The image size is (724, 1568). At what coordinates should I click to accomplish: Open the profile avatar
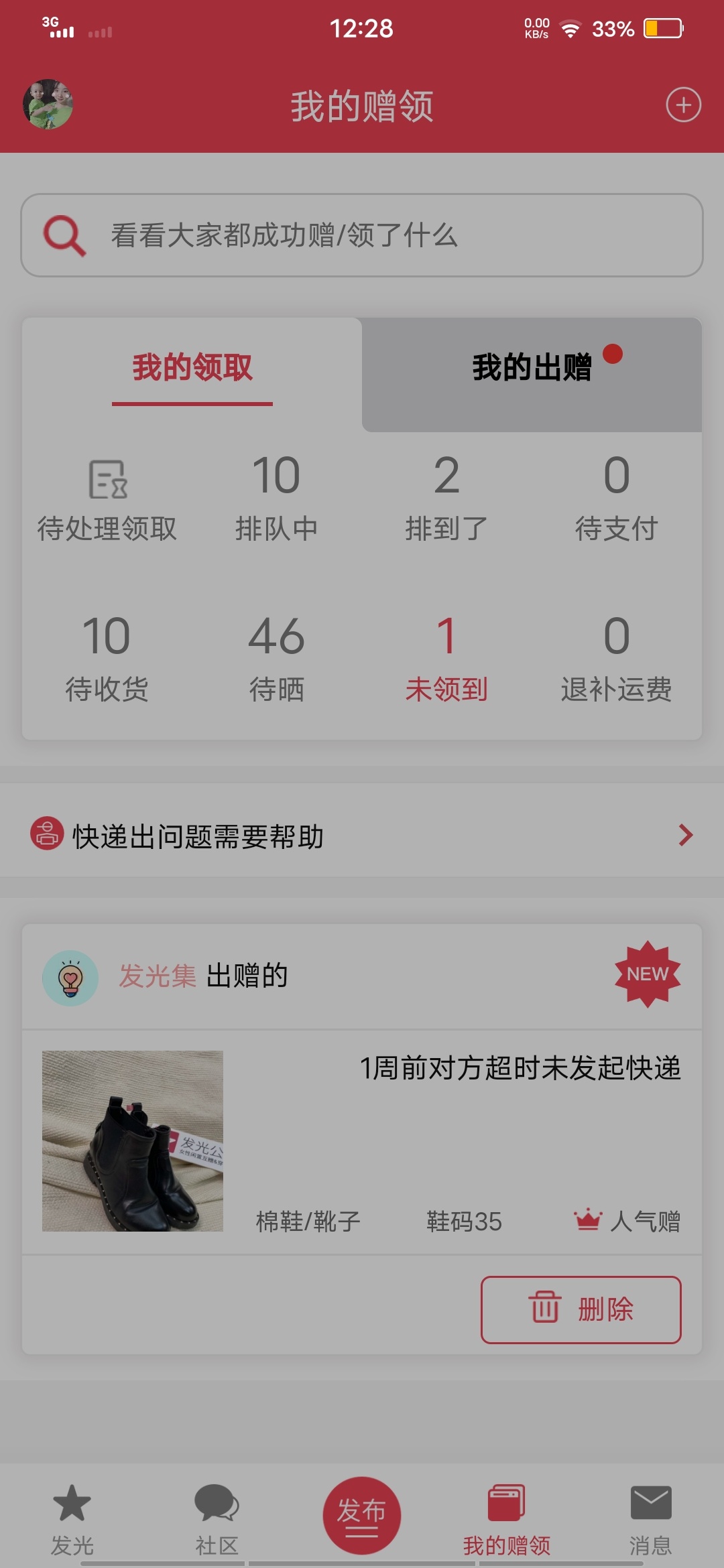coord(48,105)
